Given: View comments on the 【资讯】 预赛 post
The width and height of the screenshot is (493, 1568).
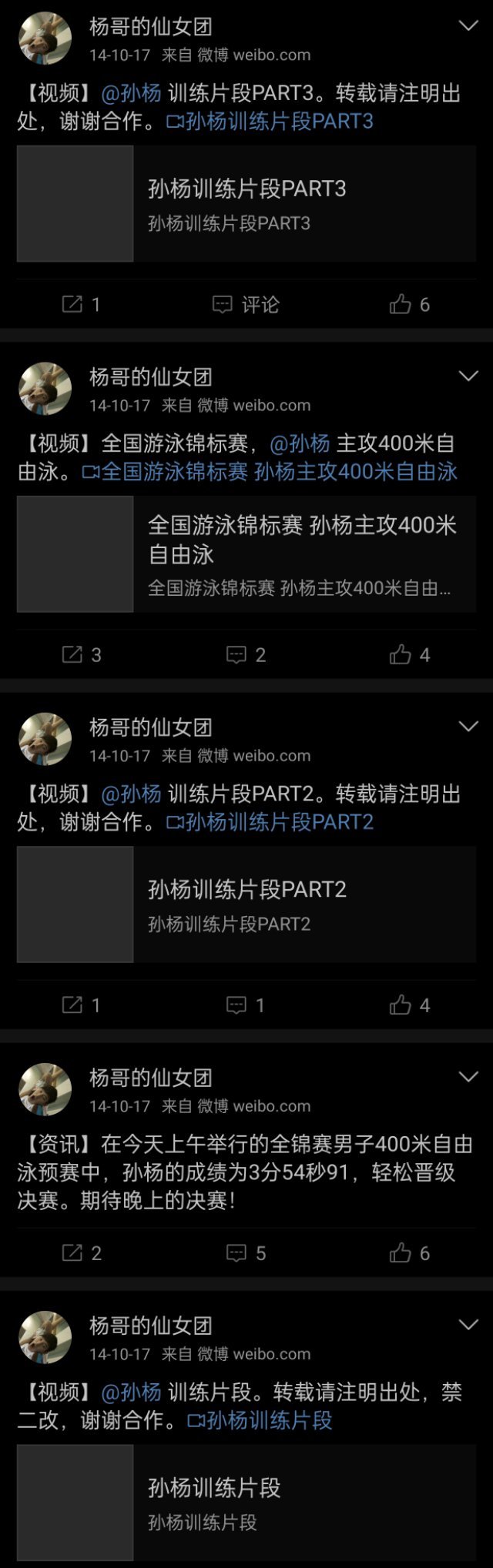Looking at the screenshot, I should (x=246, y=1253).
